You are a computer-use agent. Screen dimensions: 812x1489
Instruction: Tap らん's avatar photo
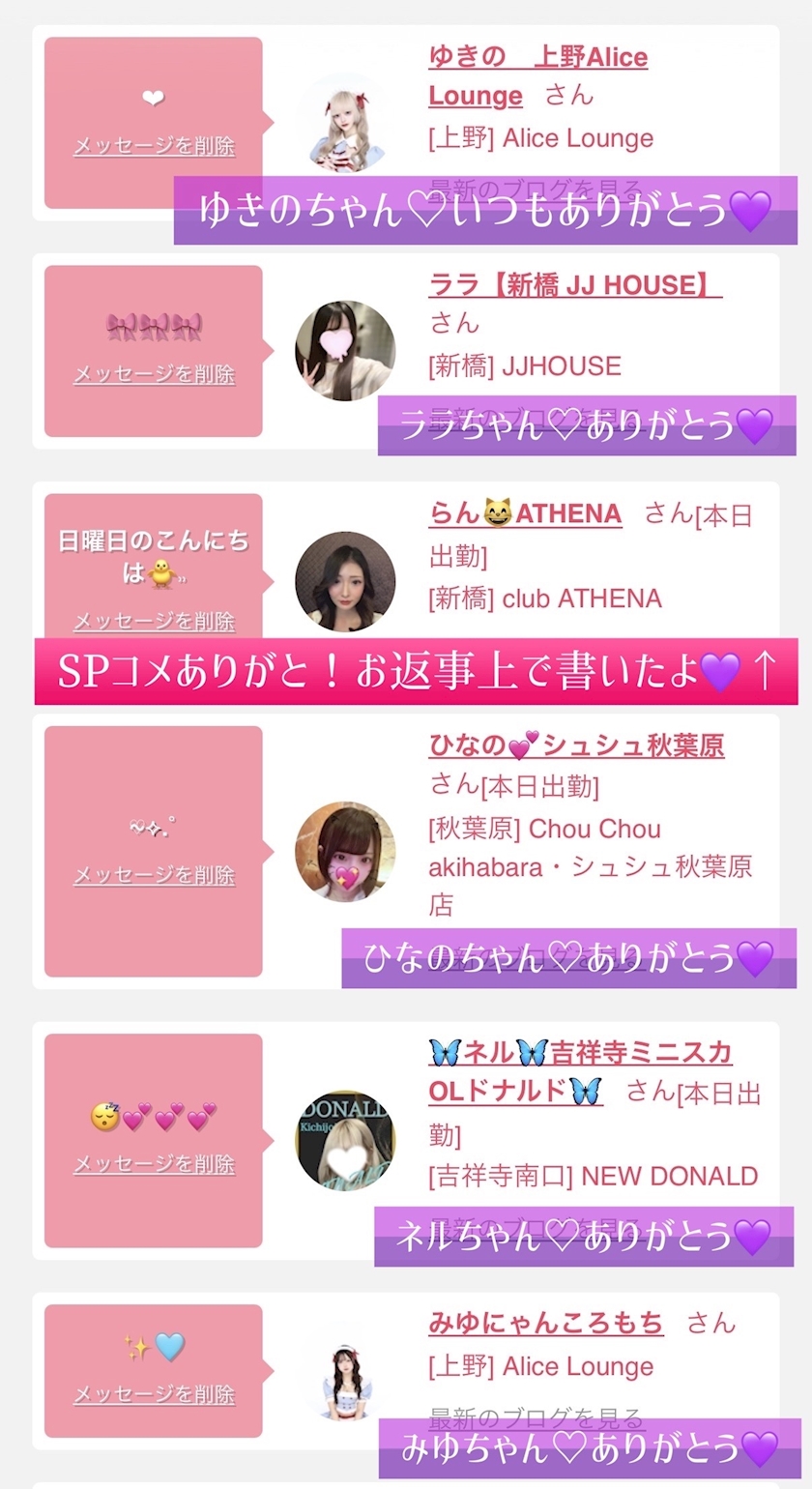point(345,581)
